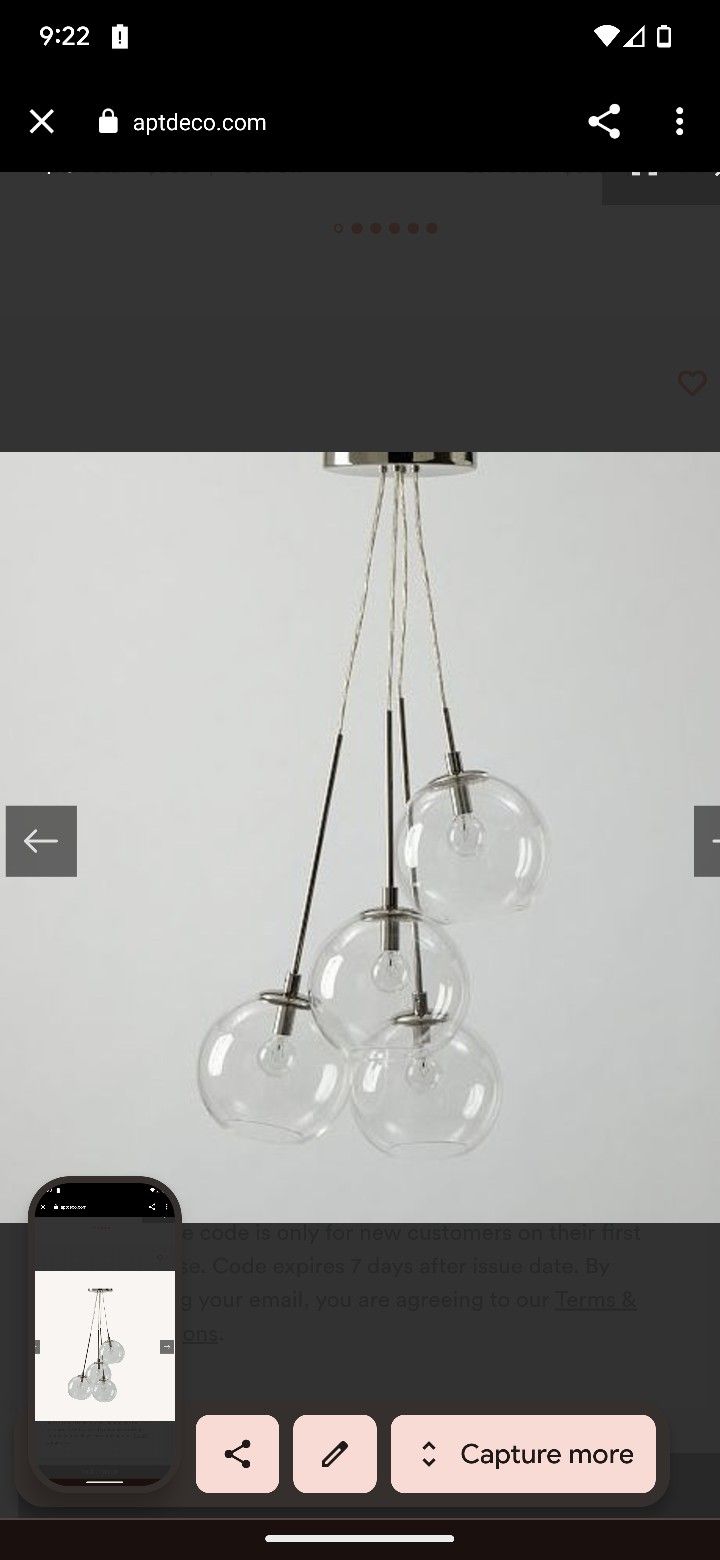This screenshot has height=1560, width=720.
Task: Tap the lock icon next to aptdeco.com
Action: point(106,121)
